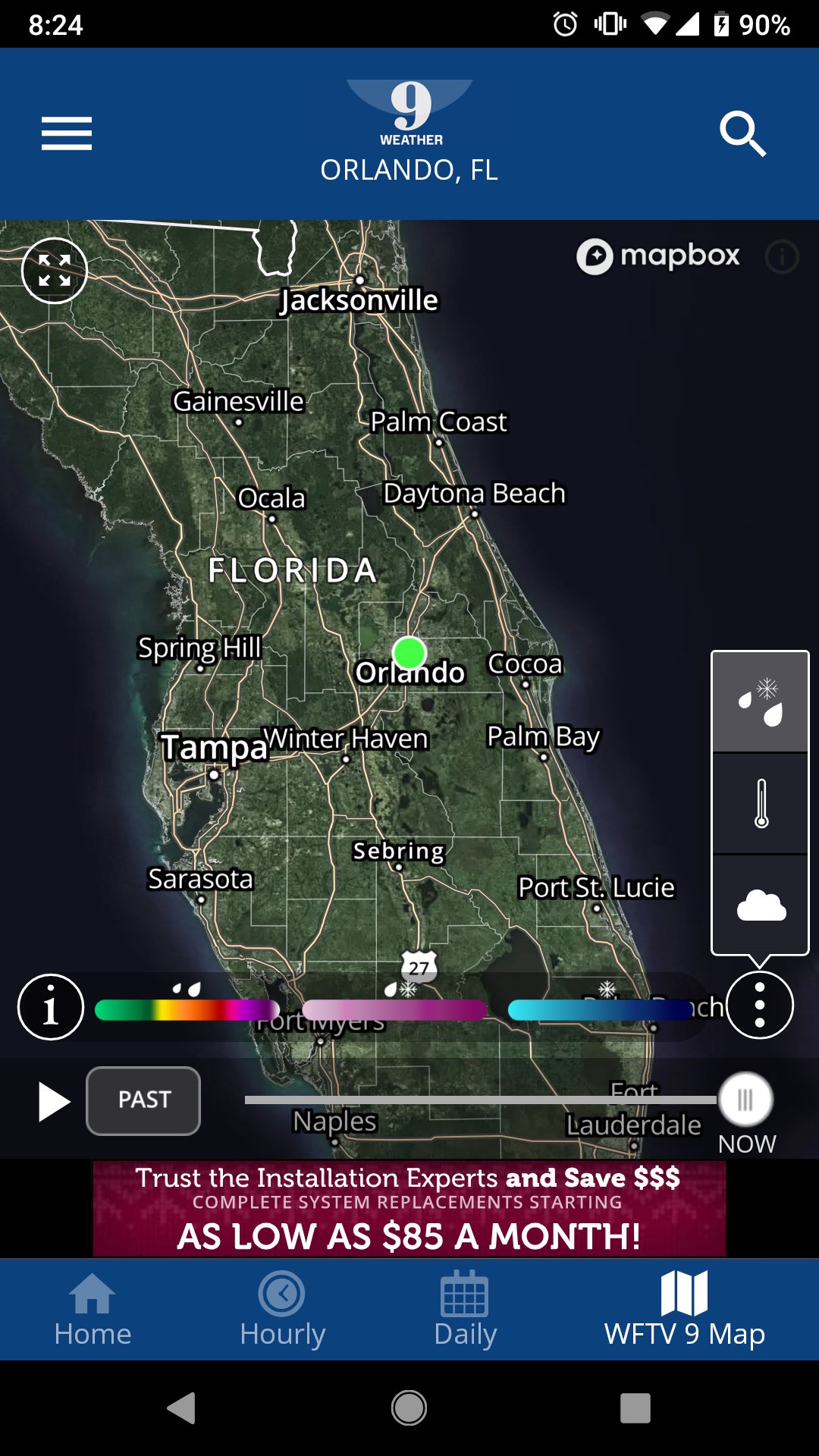Tap the PAST button
This screenshot has height=1456, width=819.
point(143,1100)
